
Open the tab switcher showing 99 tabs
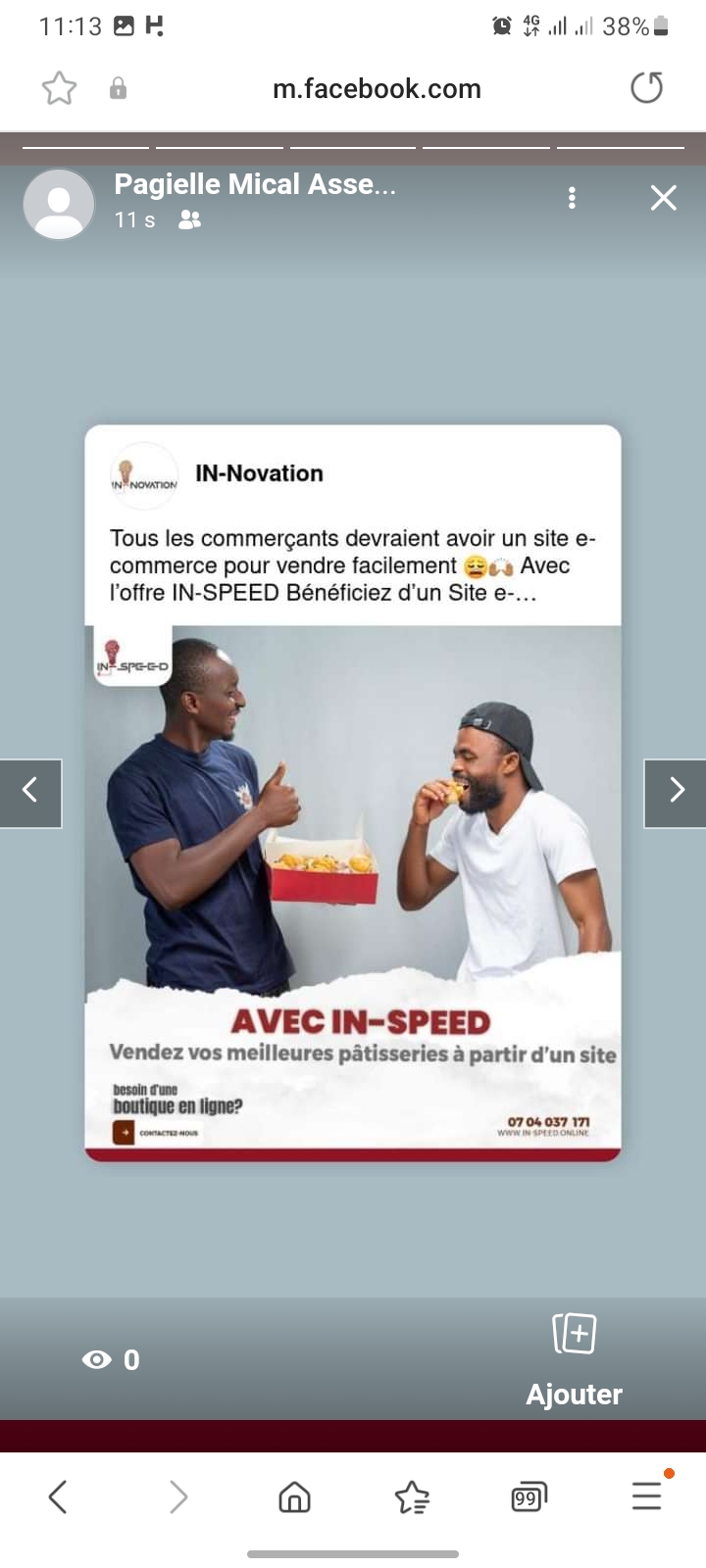click(529, 1497)
